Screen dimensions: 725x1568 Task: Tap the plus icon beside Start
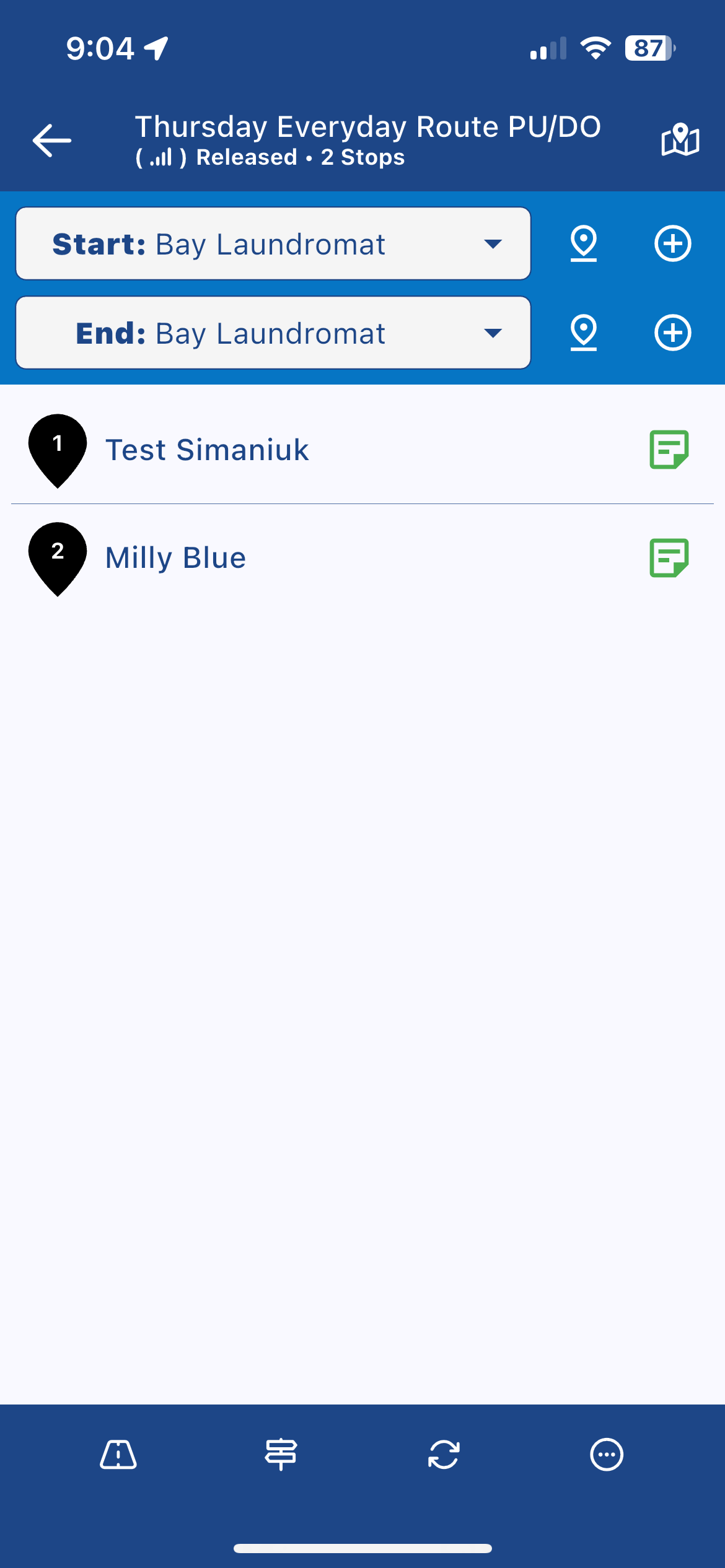click(x=672, y=243)
